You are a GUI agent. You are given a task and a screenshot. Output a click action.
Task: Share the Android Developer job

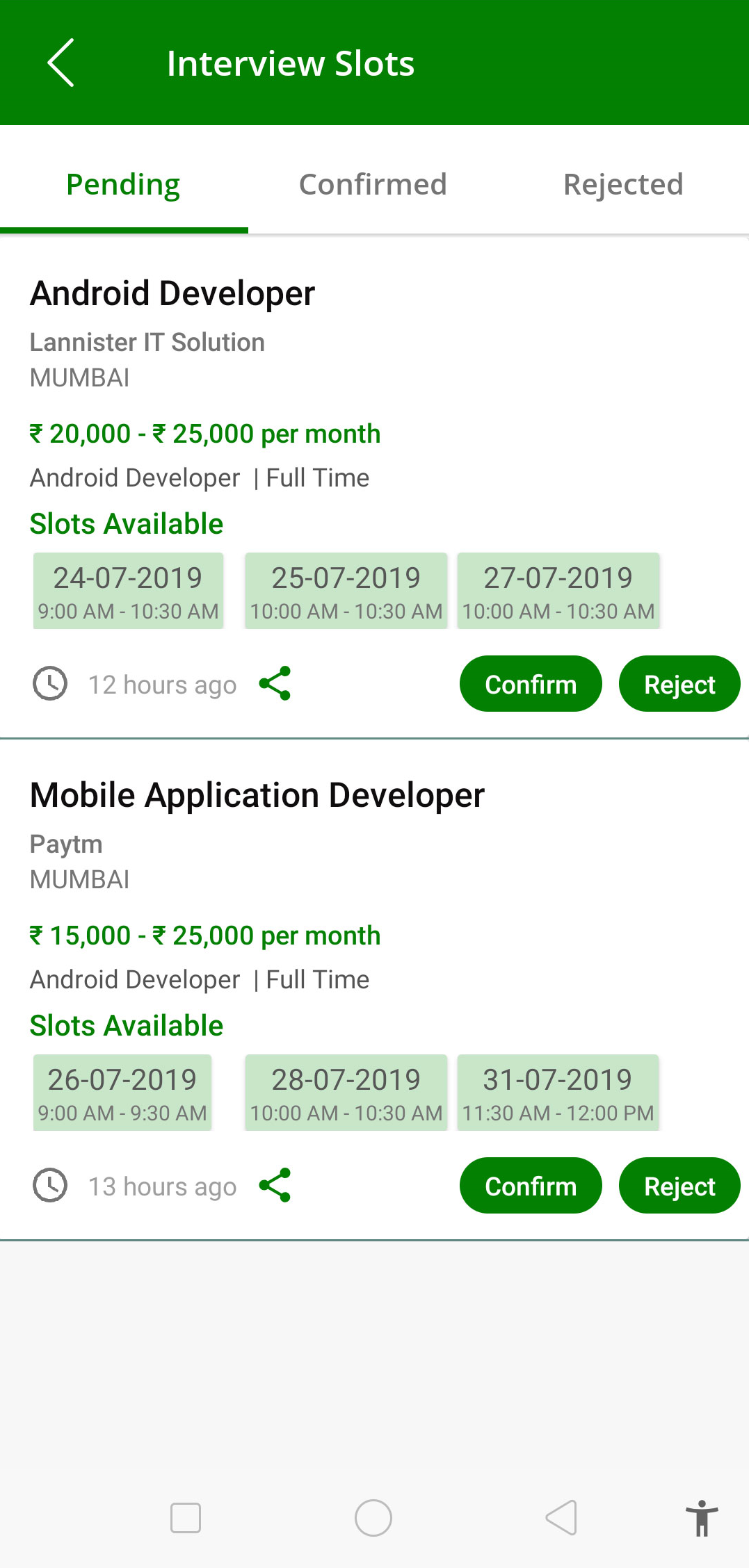coord(275,684)
